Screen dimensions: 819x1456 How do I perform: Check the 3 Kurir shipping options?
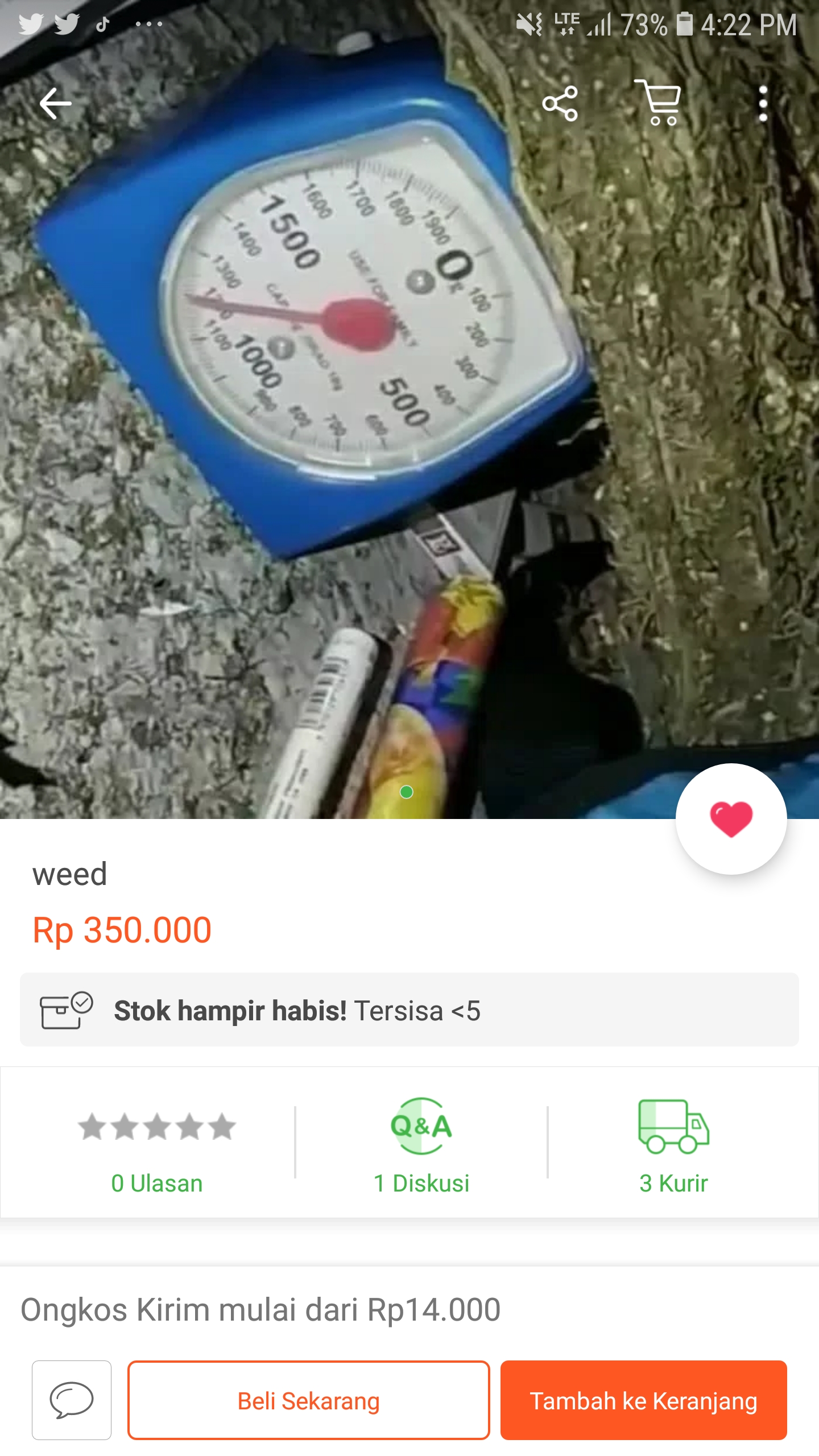pos(673,1144)
